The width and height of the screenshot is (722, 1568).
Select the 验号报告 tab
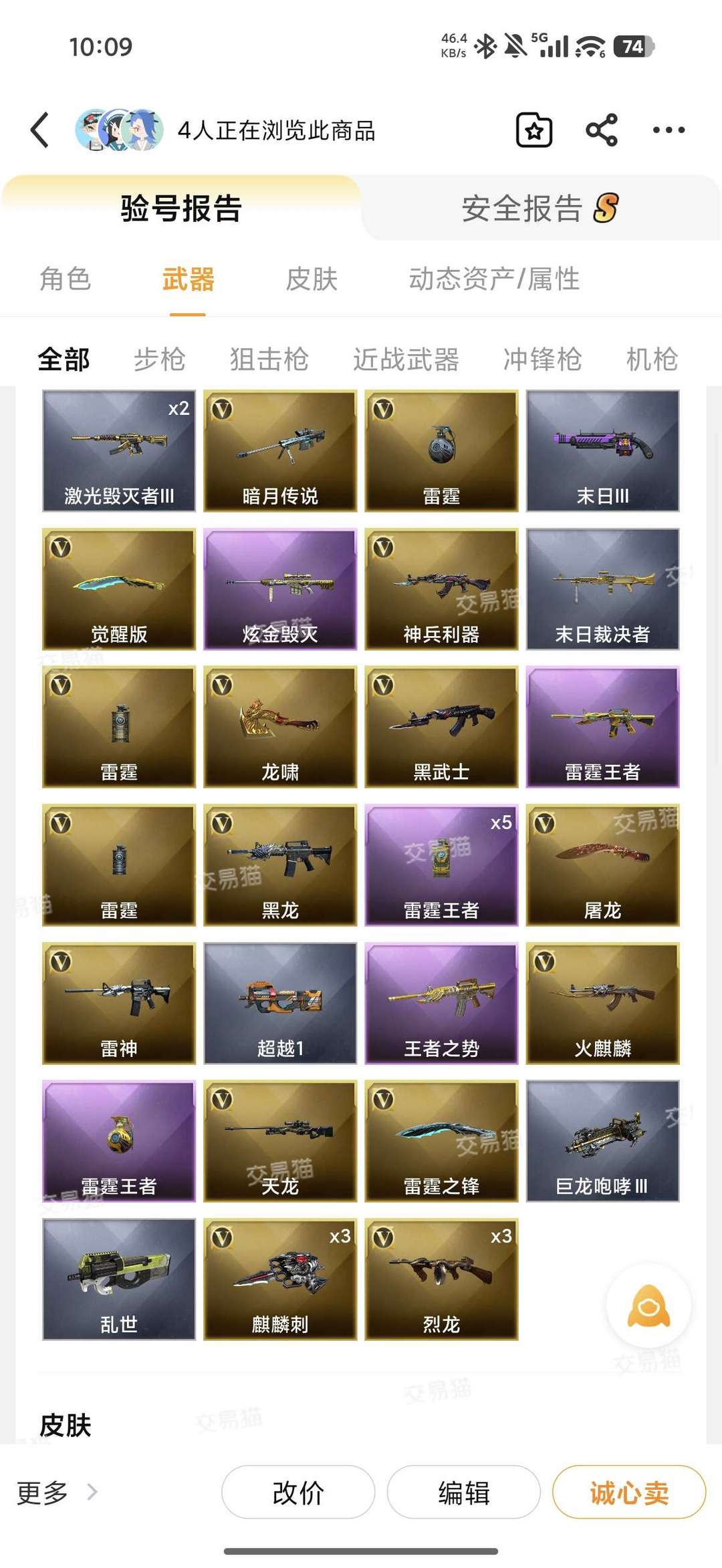pyautogui.click(x=181, y=208)
